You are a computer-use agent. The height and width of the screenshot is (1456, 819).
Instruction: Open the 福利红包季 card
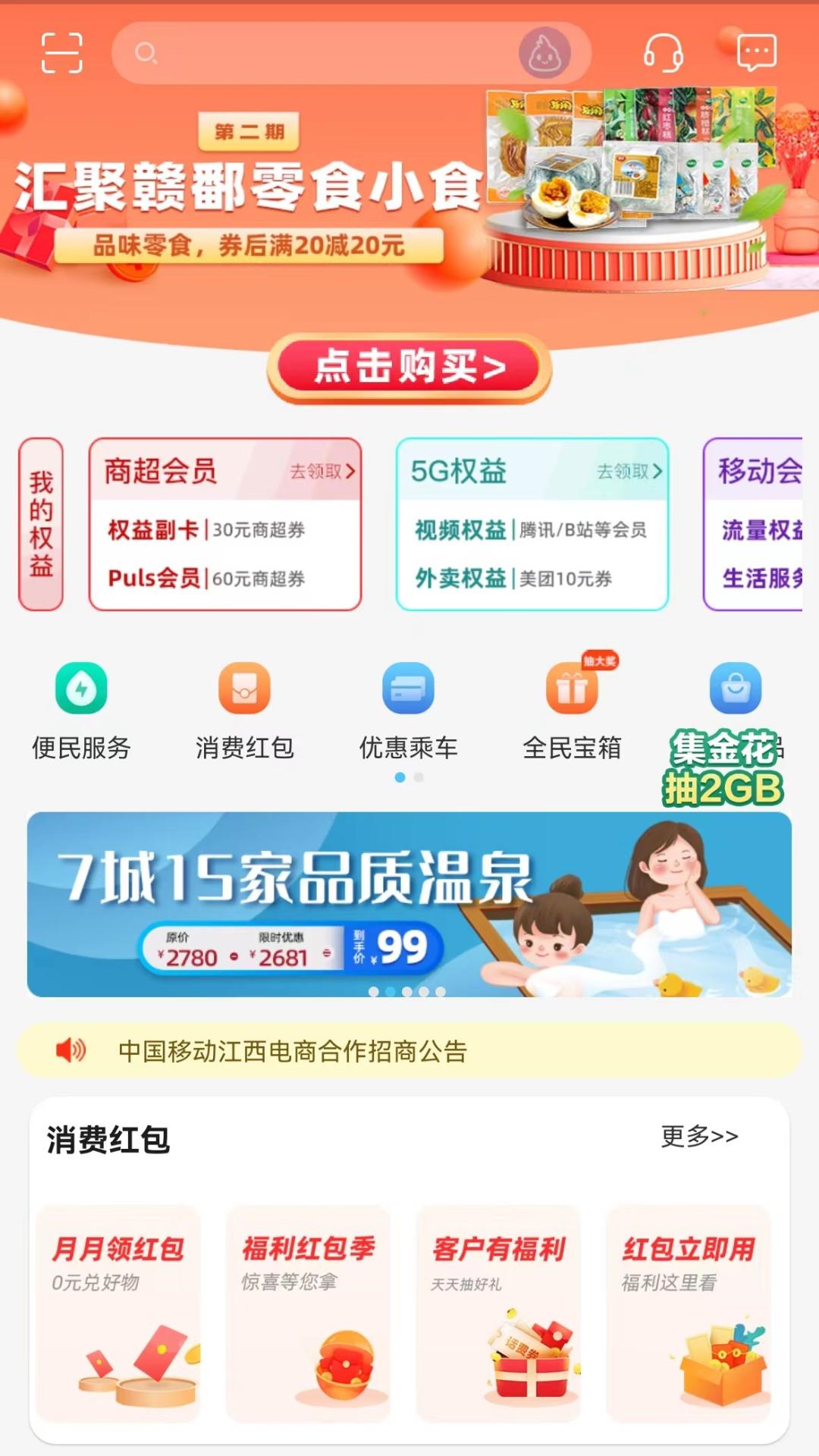tap(308, 1313)
